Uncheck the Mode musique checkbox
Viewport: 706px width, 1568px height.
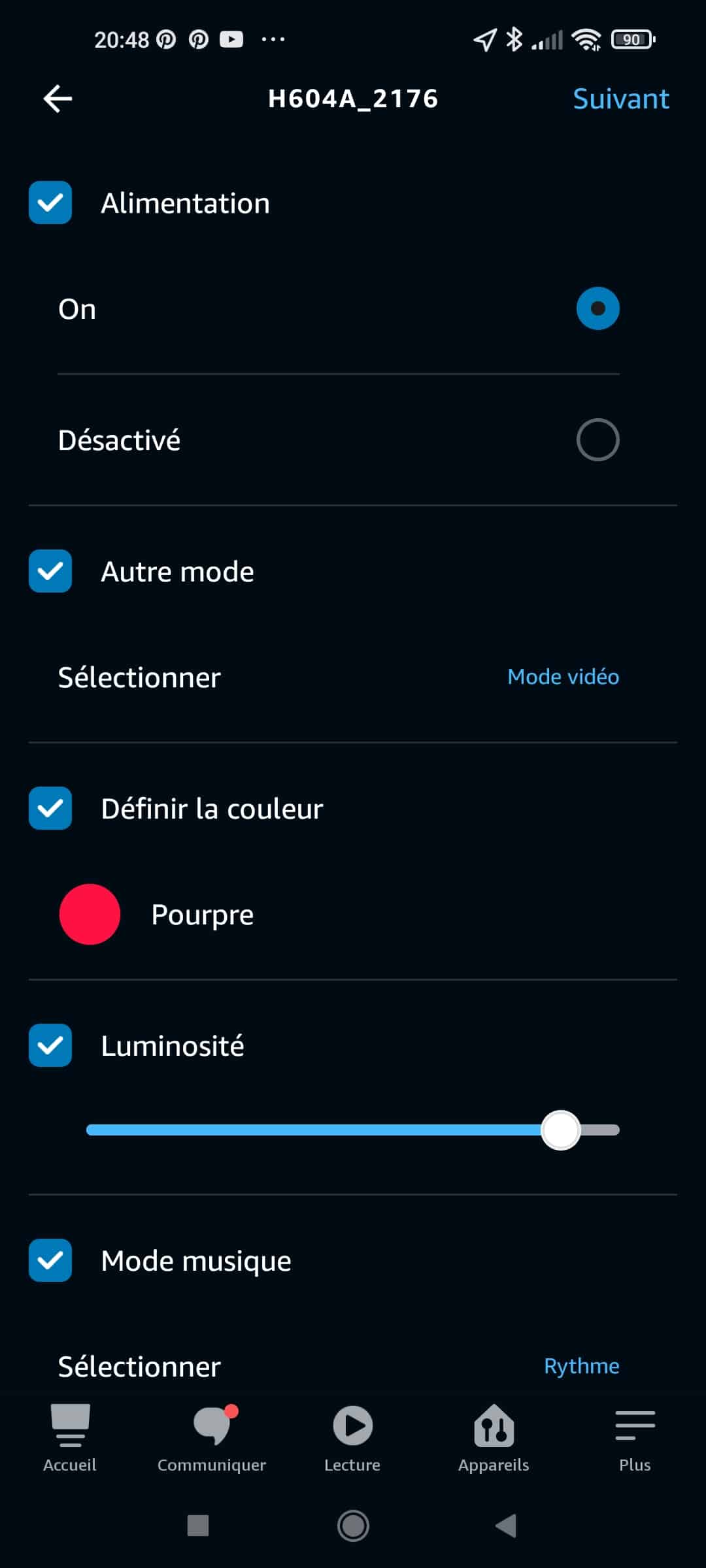[50, 1260]
